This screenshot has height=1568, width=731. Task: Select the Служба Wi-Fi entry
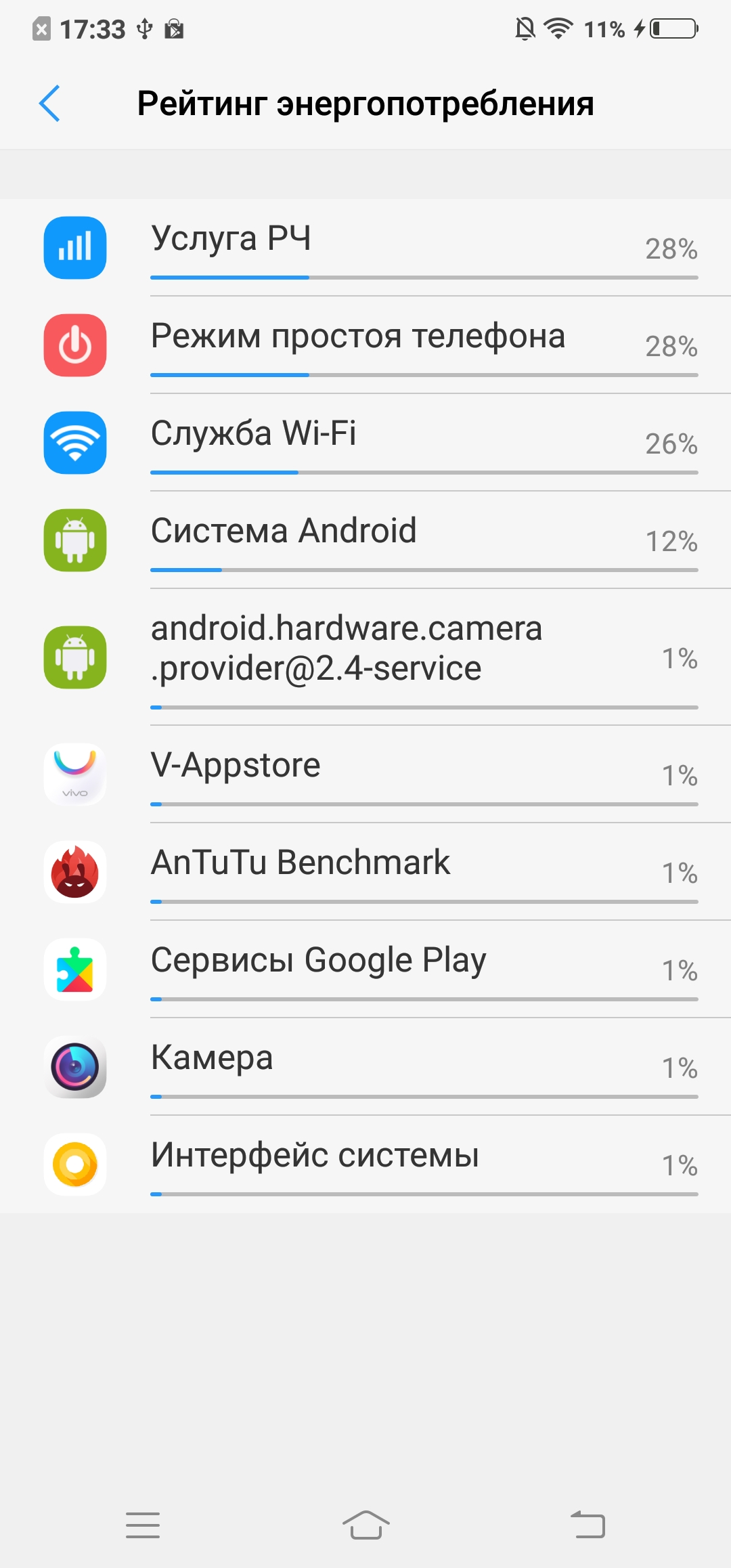pyautogui.click(x=365, y=443)
